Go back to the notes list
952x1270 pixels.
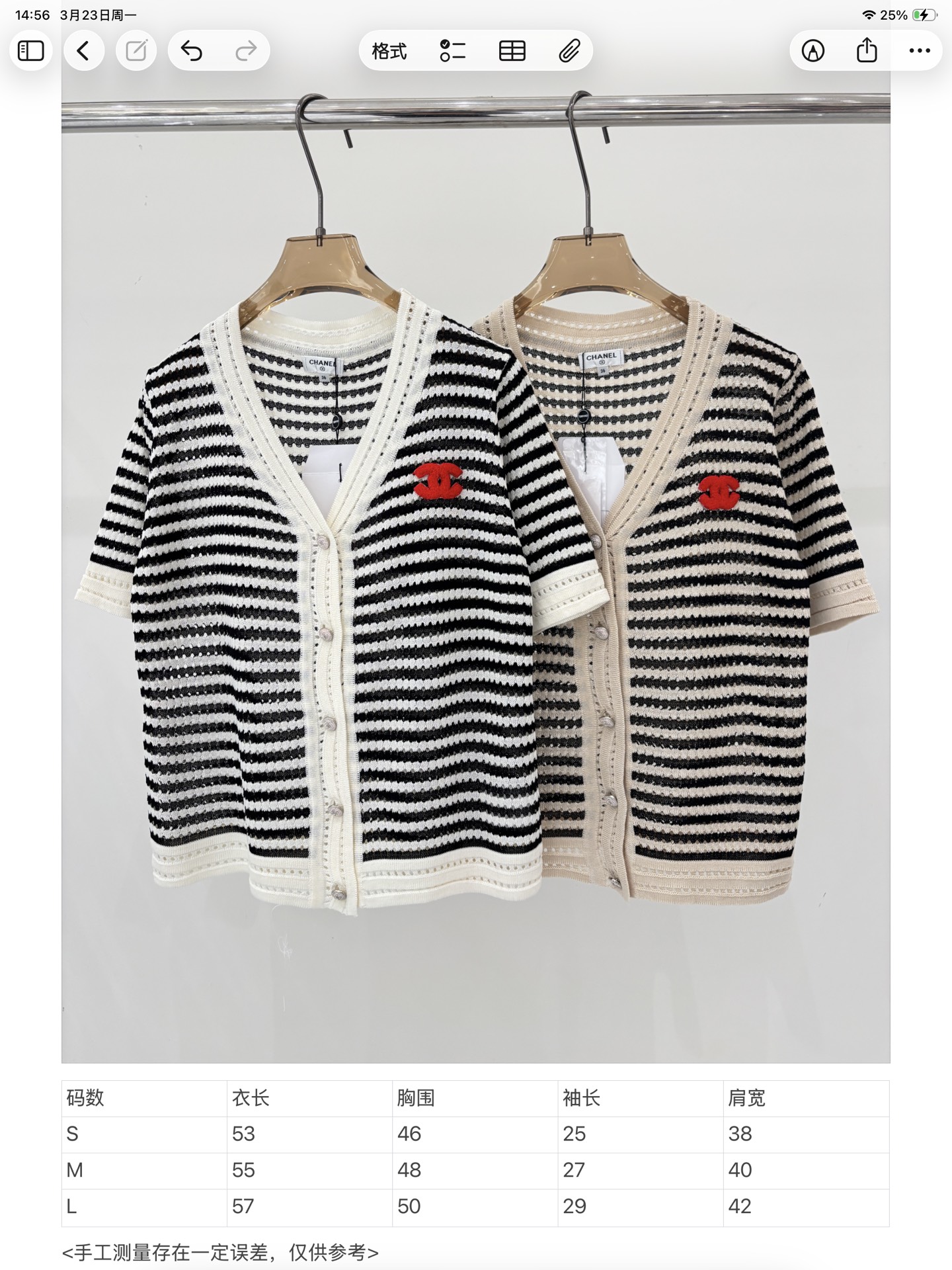tap(83, 51)
